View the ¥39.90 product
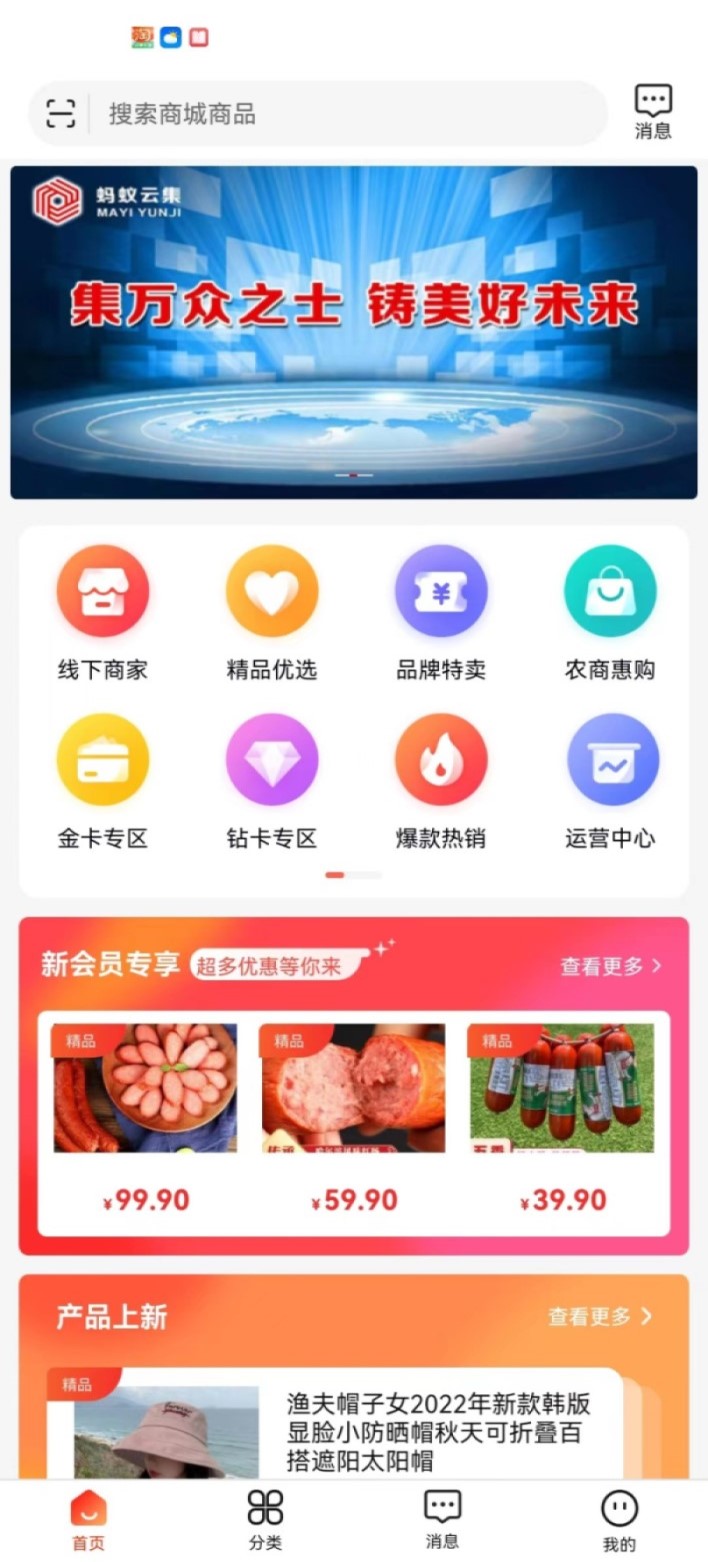The image size is (708, 1562). pos(562,1118)
